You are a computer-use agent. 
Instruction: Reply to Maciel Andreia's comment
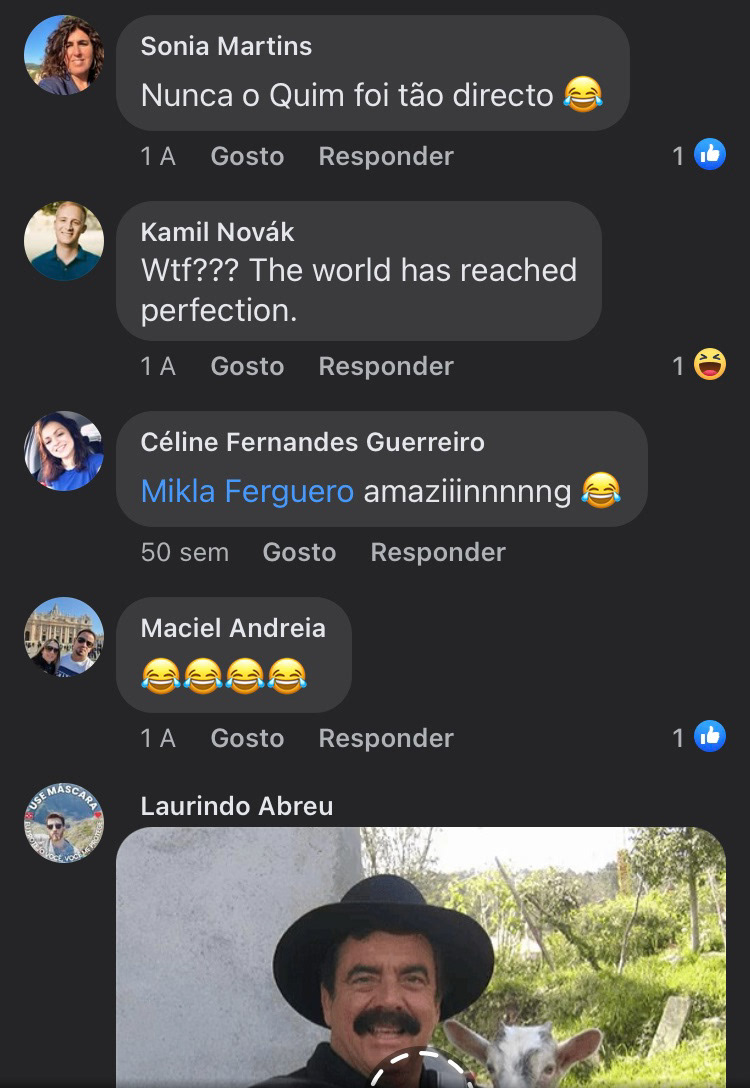386,738
